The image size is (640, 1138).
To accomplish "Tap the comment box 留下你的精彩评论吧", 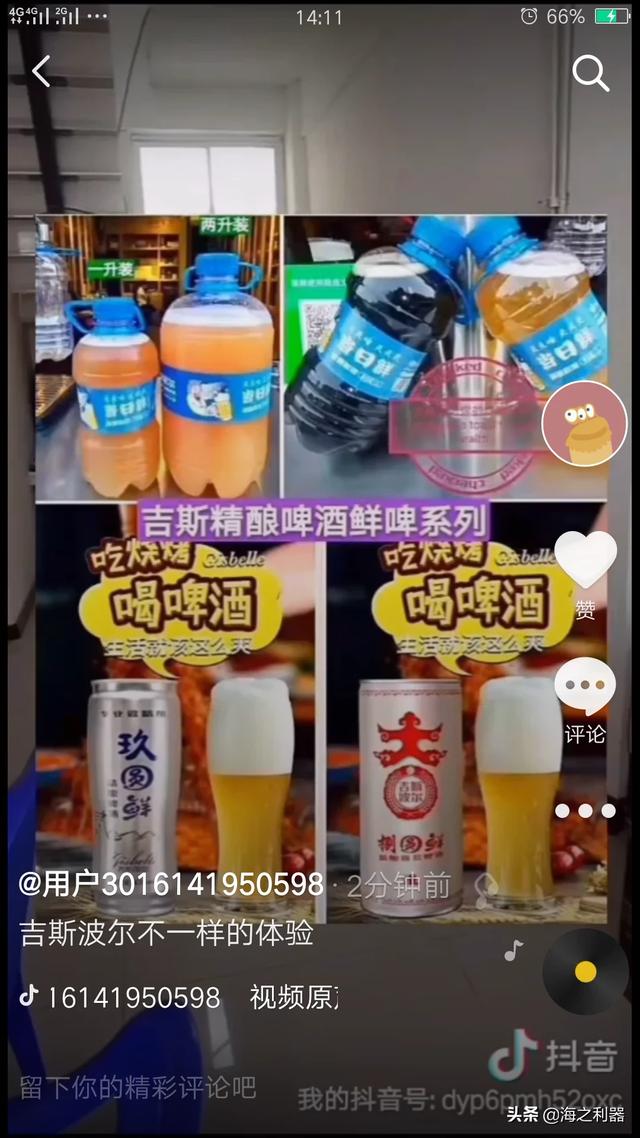I will pos(138,1087).
